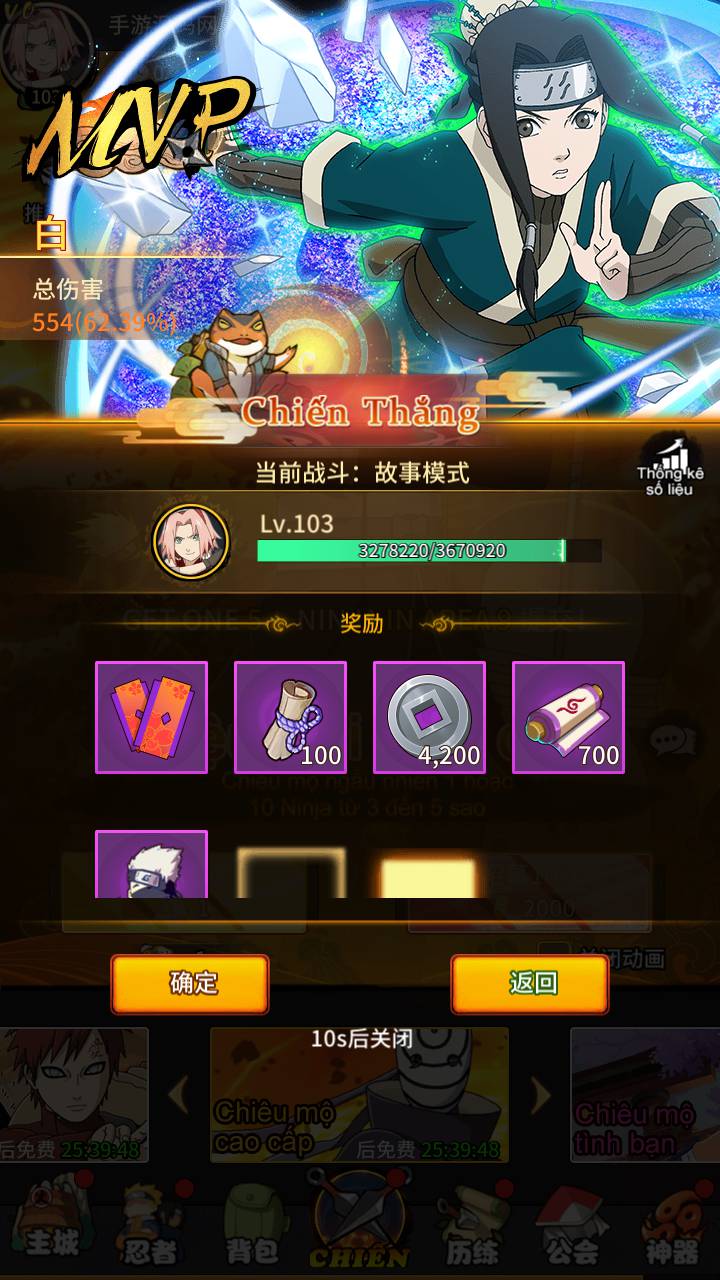View the orange ticket reward item
Screen dimensions: 720x1280
(x=151, y=717)
